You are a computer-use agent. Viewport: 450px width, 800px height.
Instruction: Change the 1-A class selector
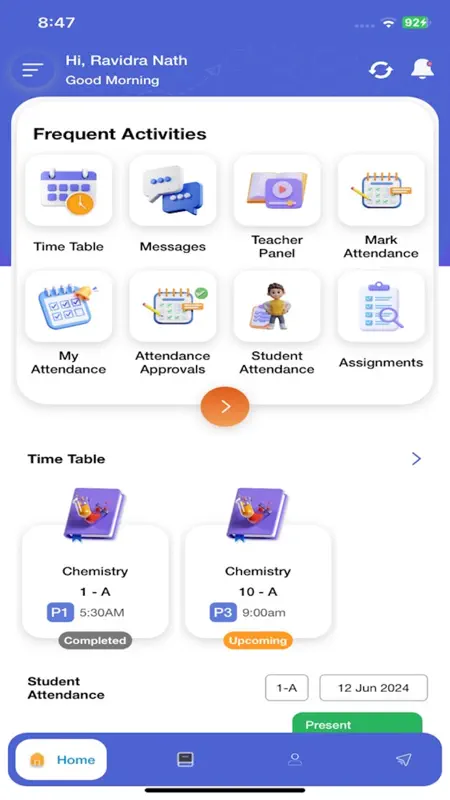click(287, 688)
